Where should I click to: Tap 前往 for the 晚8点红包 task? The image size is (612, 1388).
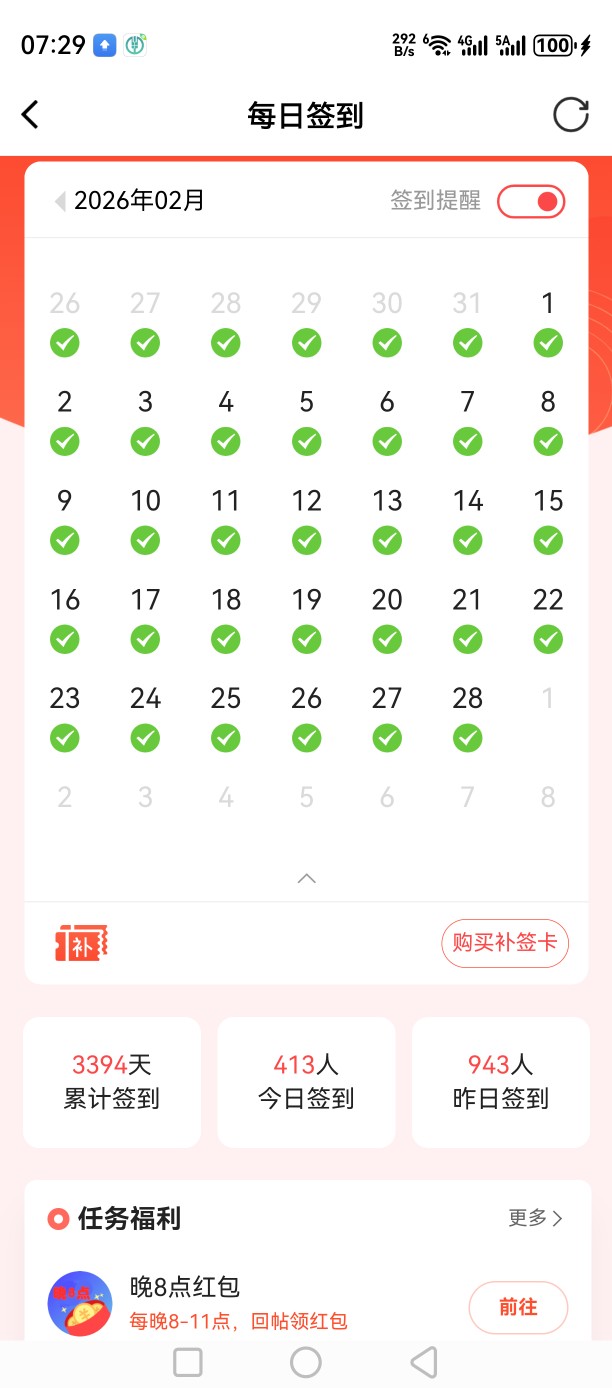tap(518, 1307)
